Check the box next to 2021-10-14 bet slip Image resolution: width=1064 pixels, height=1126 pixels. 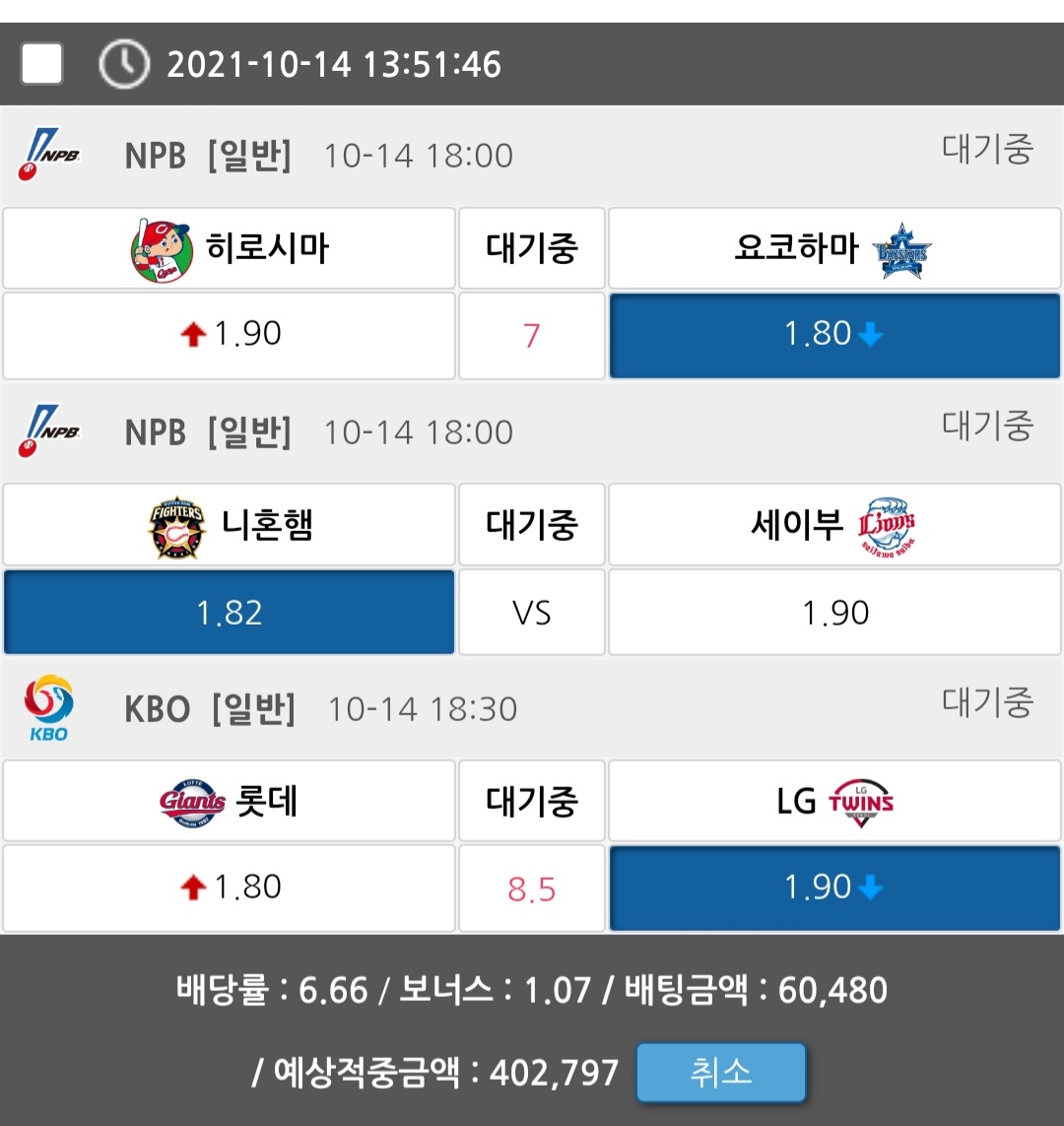click(42, 65)
